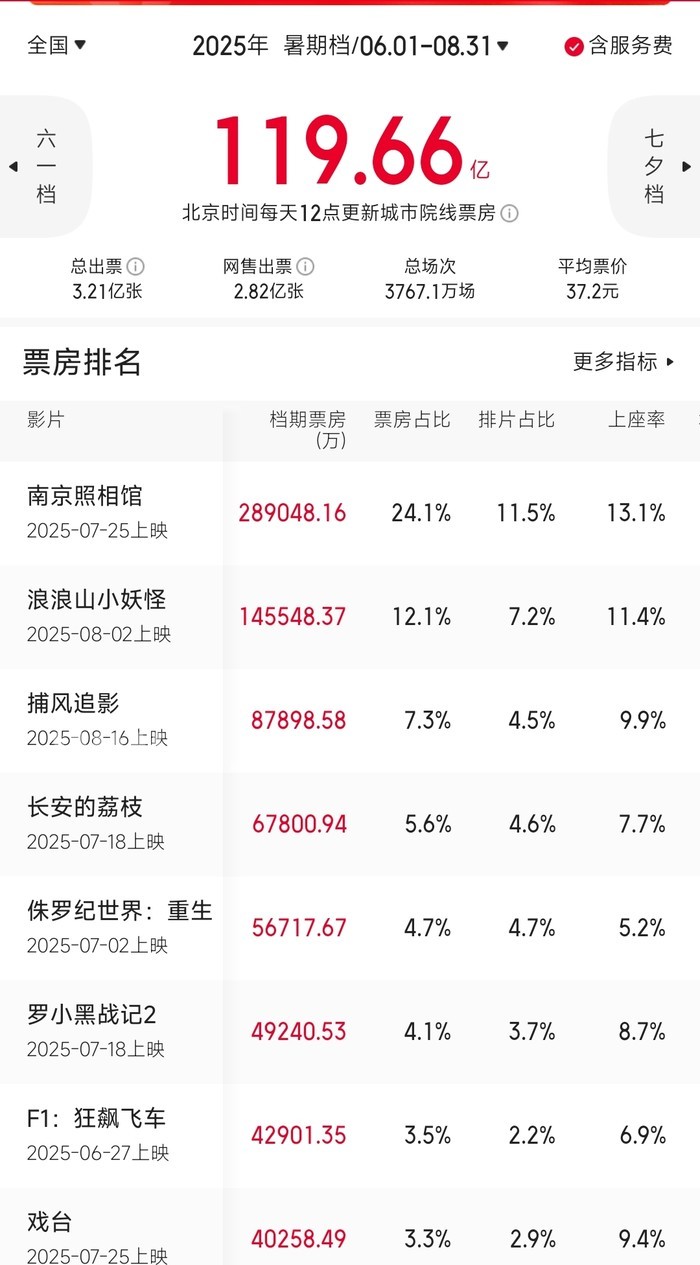The image size is (700, 1265).
Task: Show info about city cinema box office updates
Action: pyautogui.click(x=509, y=213)
